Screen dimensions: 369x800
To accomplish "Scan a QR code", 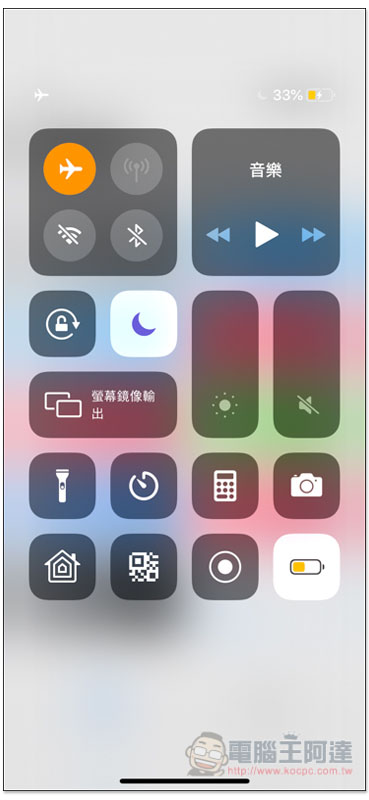I will click(143, 567).
